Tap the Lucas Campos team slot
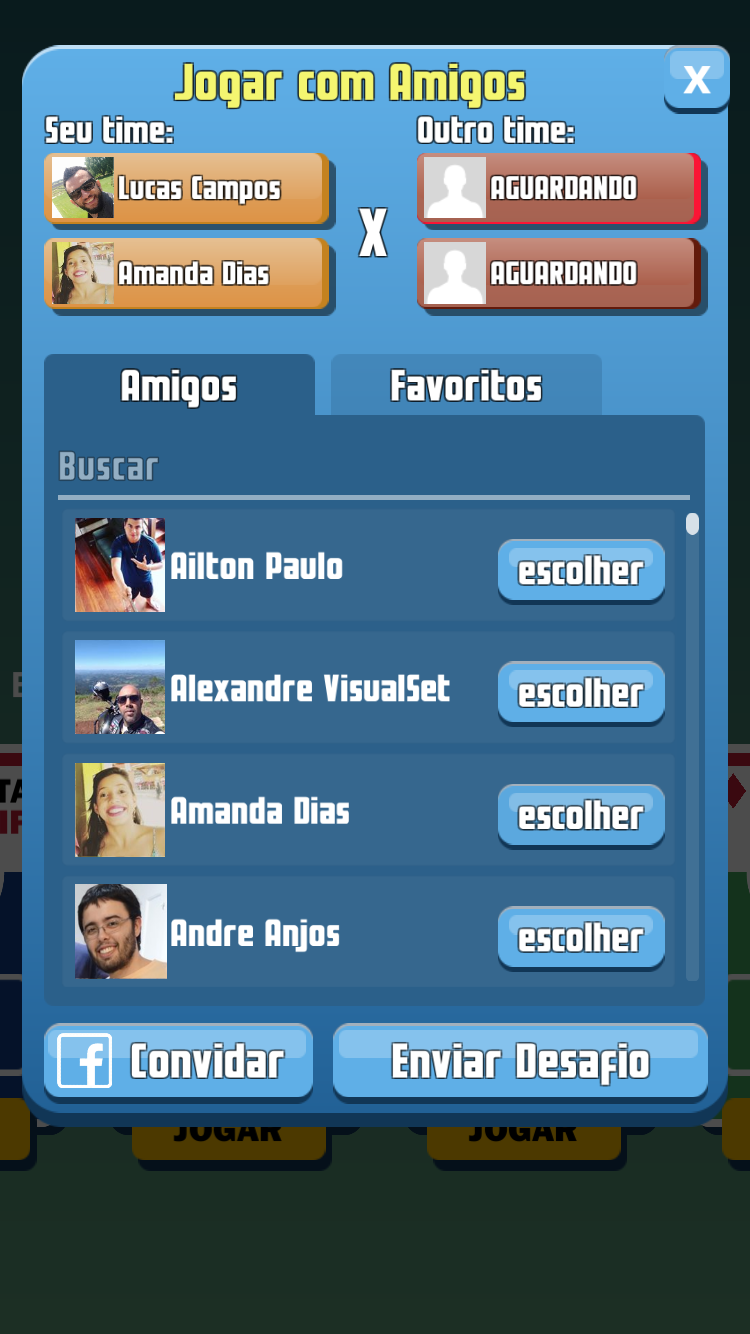The image size is (750, 1334). click(x=187, y=188)
